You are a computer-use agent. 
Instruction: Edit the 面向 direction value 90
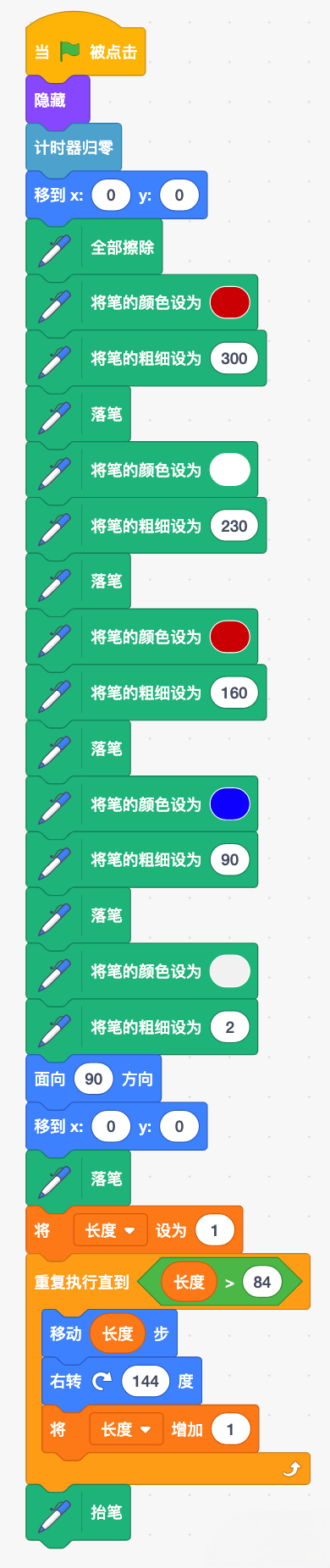click(x=94, y=1079)
